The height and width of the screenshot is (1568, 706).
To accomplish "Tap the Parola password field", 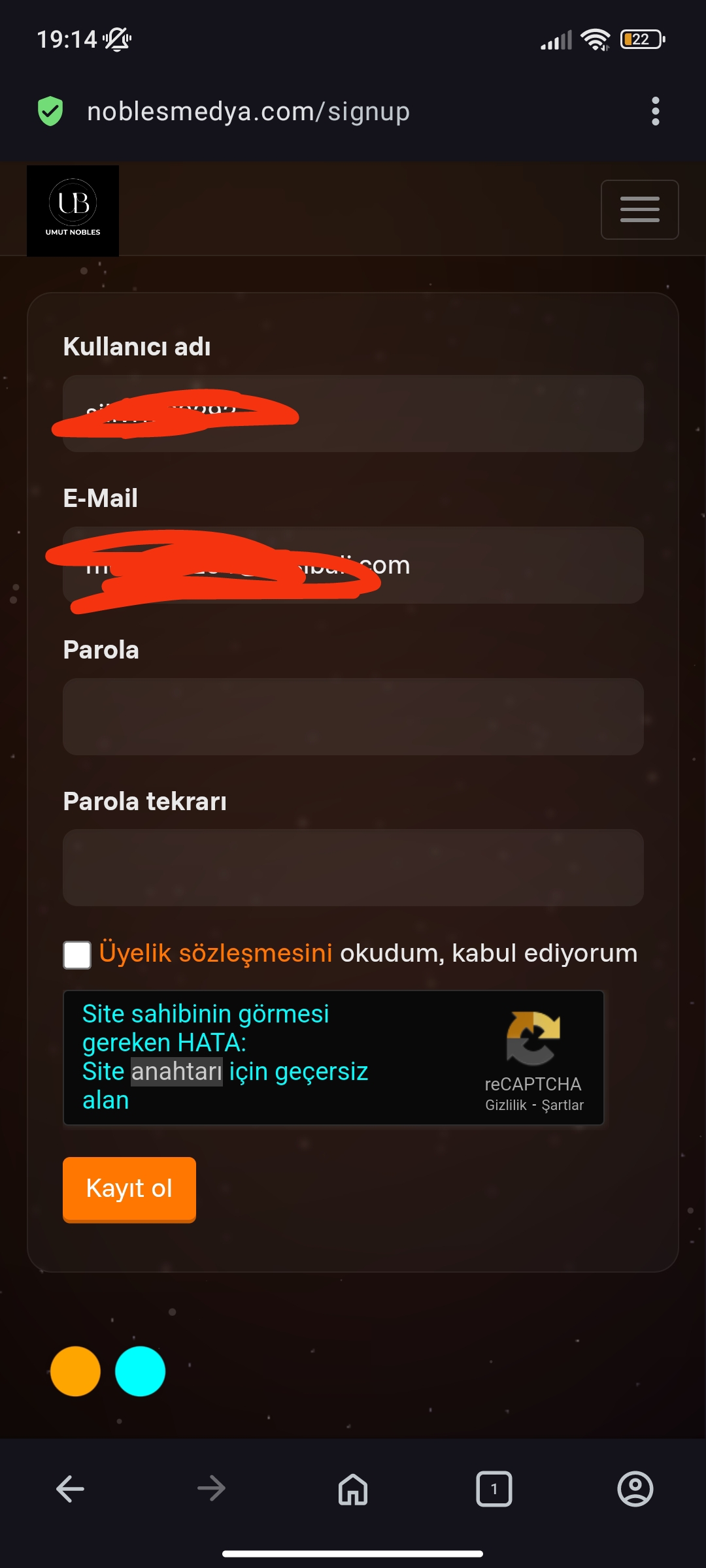I will tap(353, 717).
